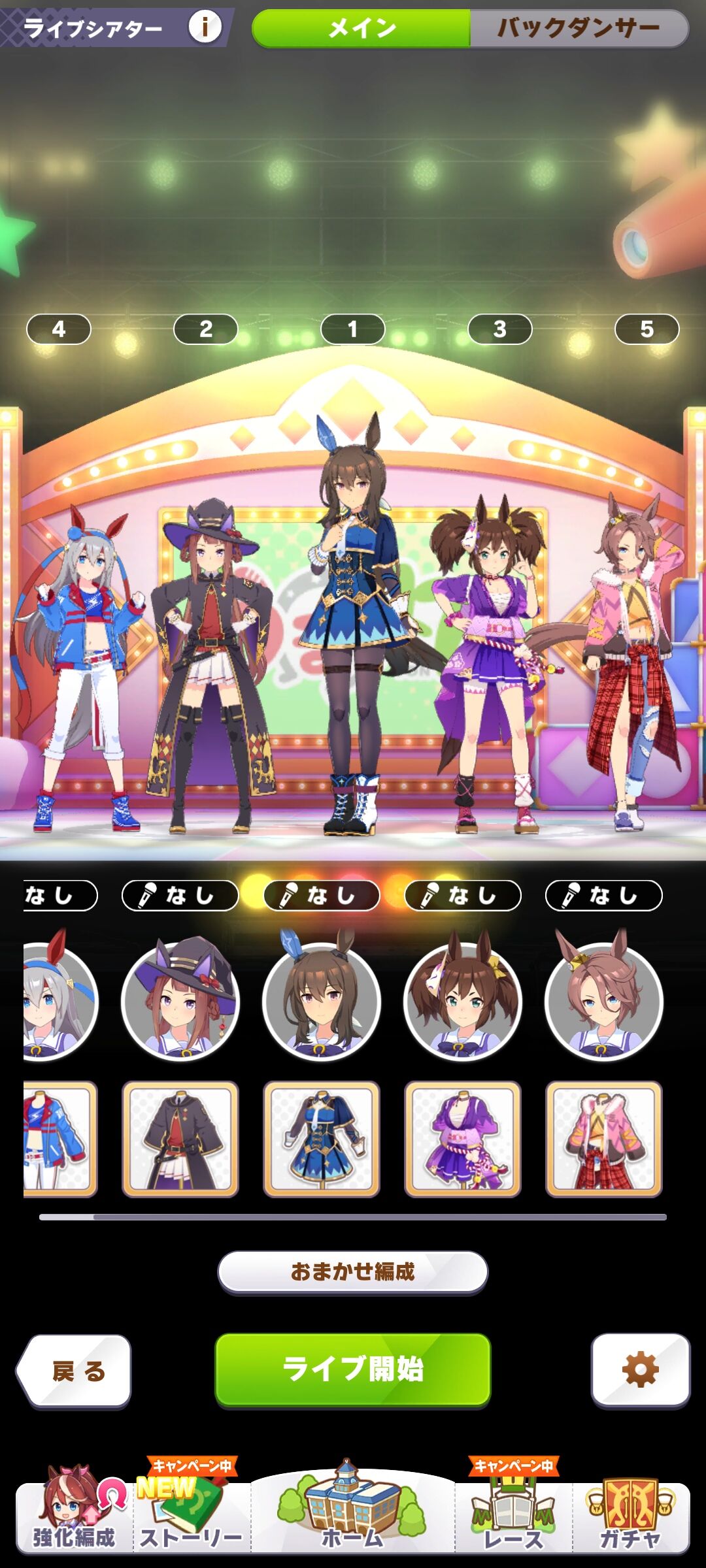The image size is (706, 1568).
Task: Switch to the メイン tab
Action: pos(361,28)
